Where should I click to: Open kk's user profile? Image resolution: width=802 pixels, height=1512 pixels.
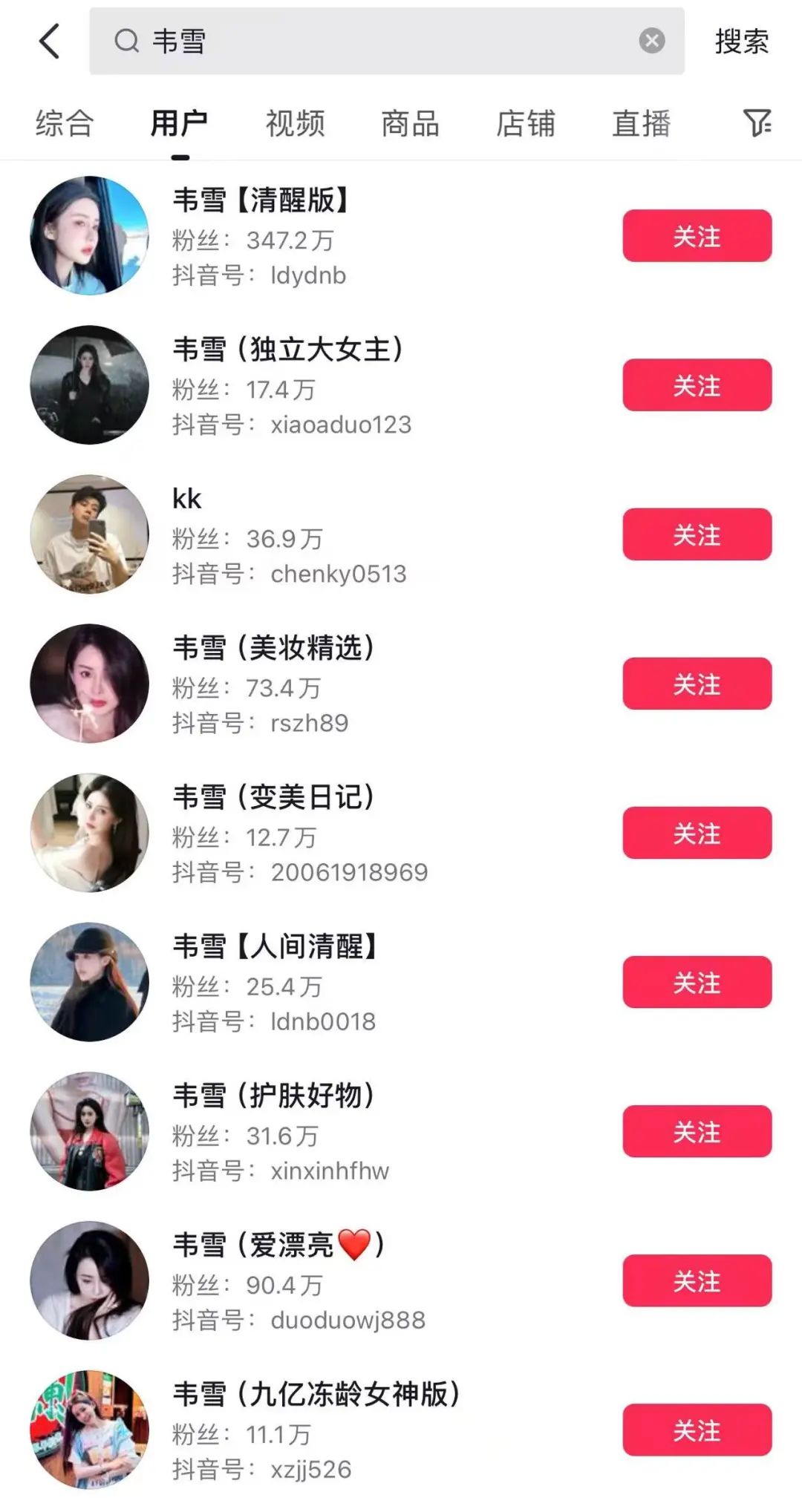297,534
